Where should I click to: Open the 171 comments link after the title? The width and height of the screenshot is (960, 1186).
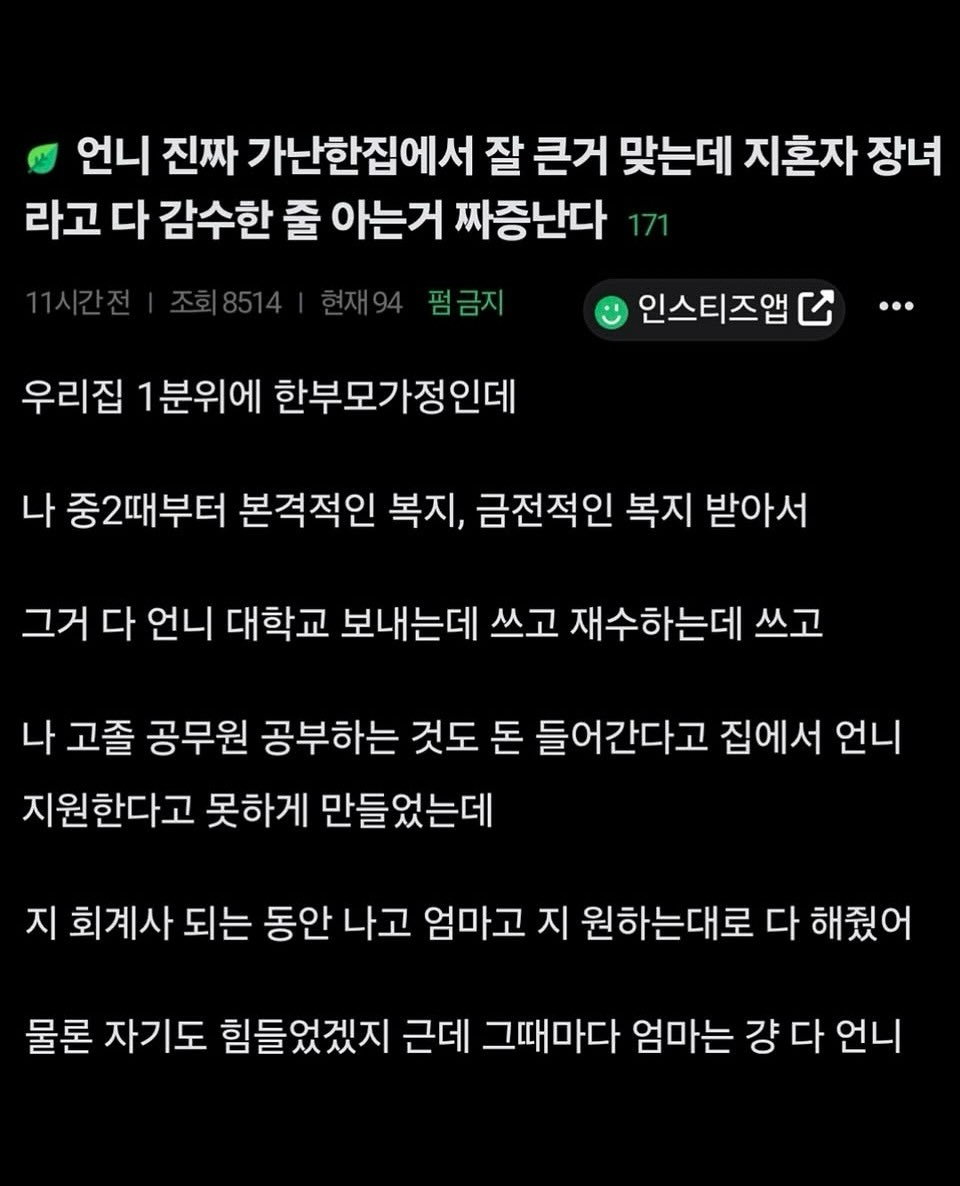(648, 225)
